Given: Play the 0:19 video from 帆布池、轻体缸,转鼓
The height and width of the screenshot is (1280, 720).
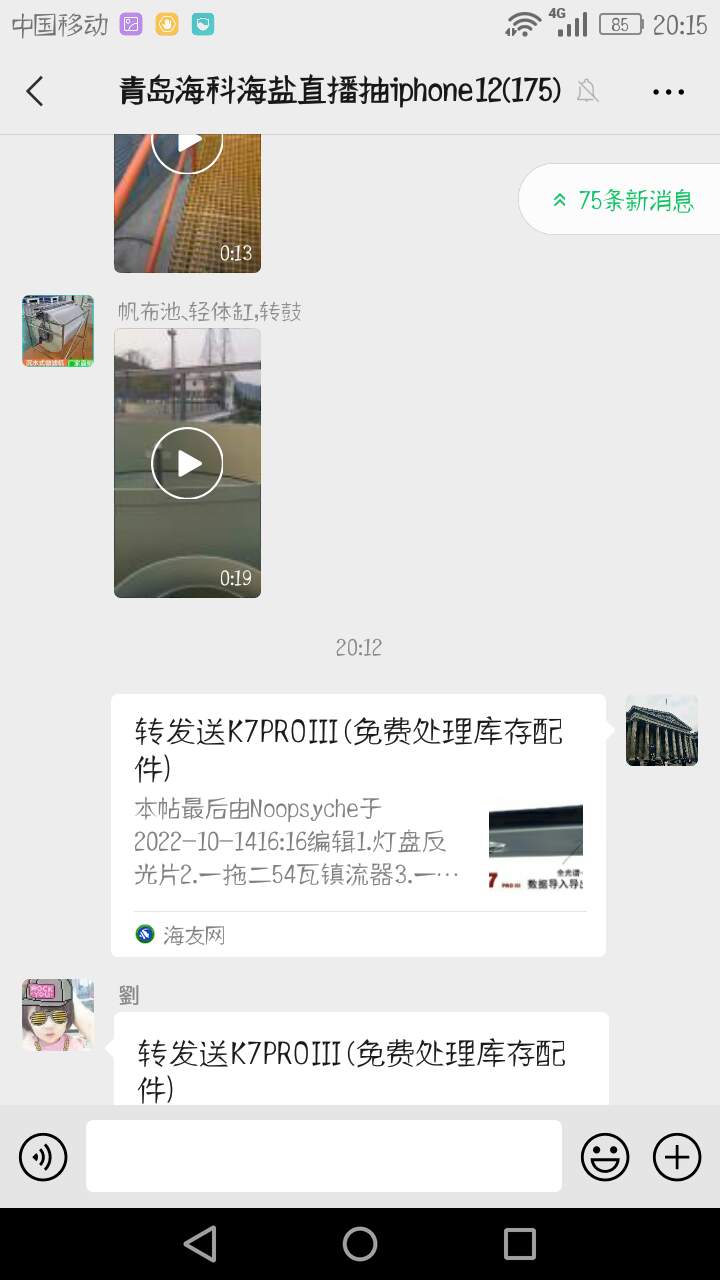Looking at the screenshot, I should point(187,463).
